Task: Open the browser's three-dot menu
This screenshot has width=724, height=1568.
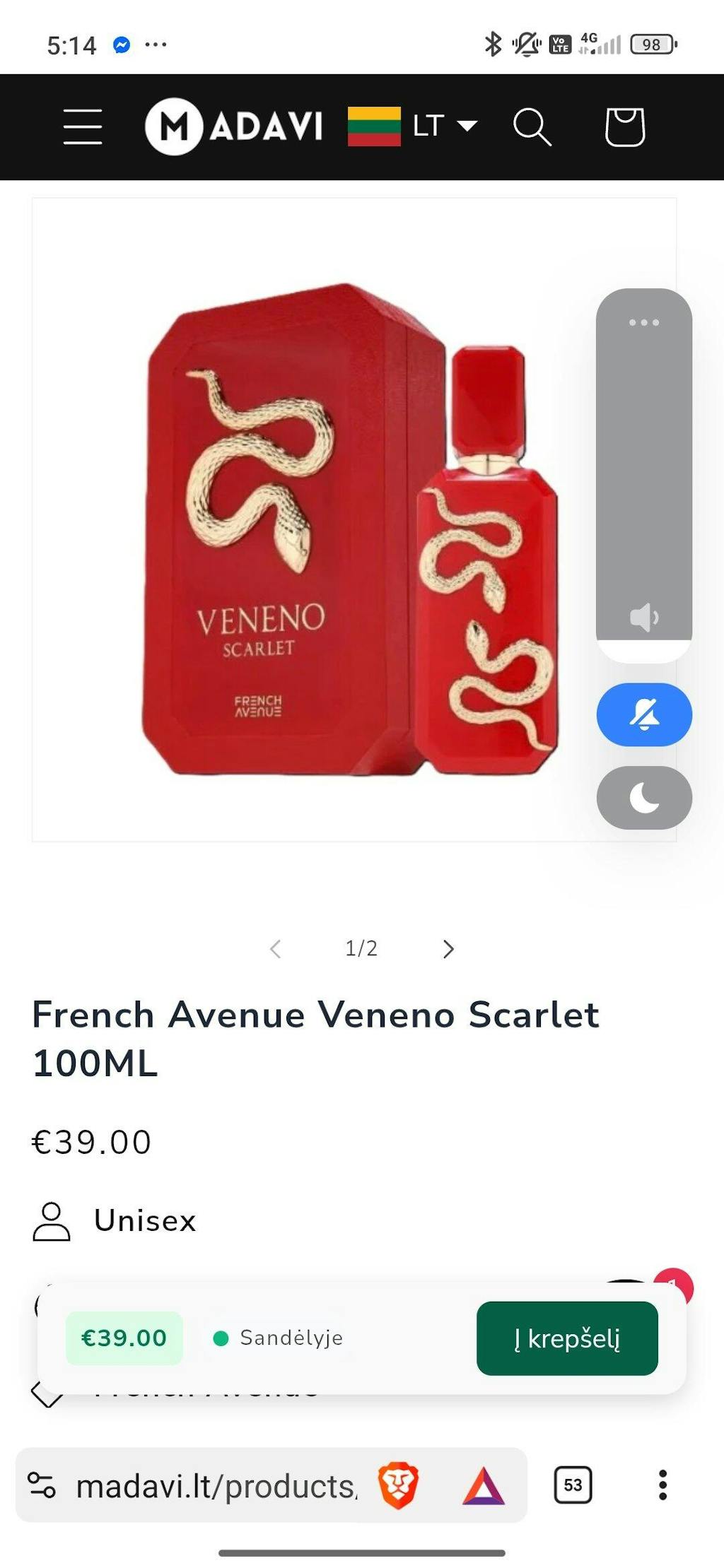Action: point(662,1485)
